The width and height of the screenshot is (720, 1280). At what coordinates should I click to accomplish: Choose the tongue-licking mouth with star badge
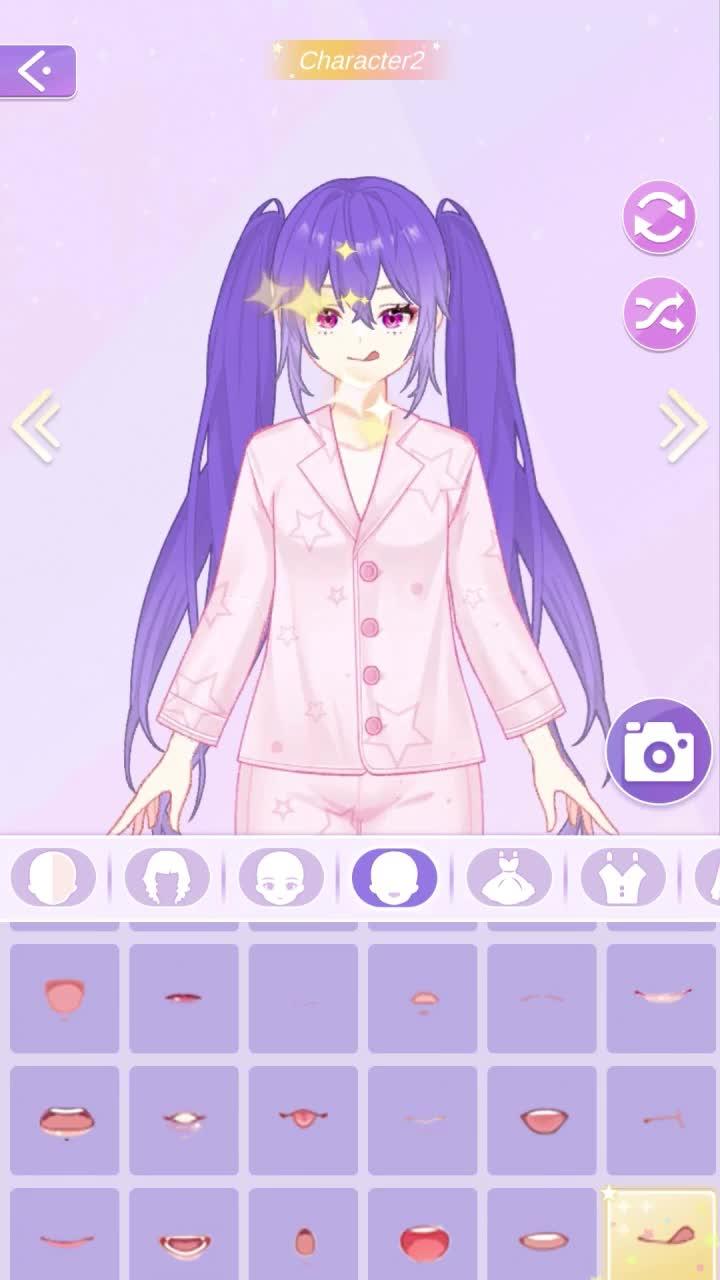[x=661, y=1235]
